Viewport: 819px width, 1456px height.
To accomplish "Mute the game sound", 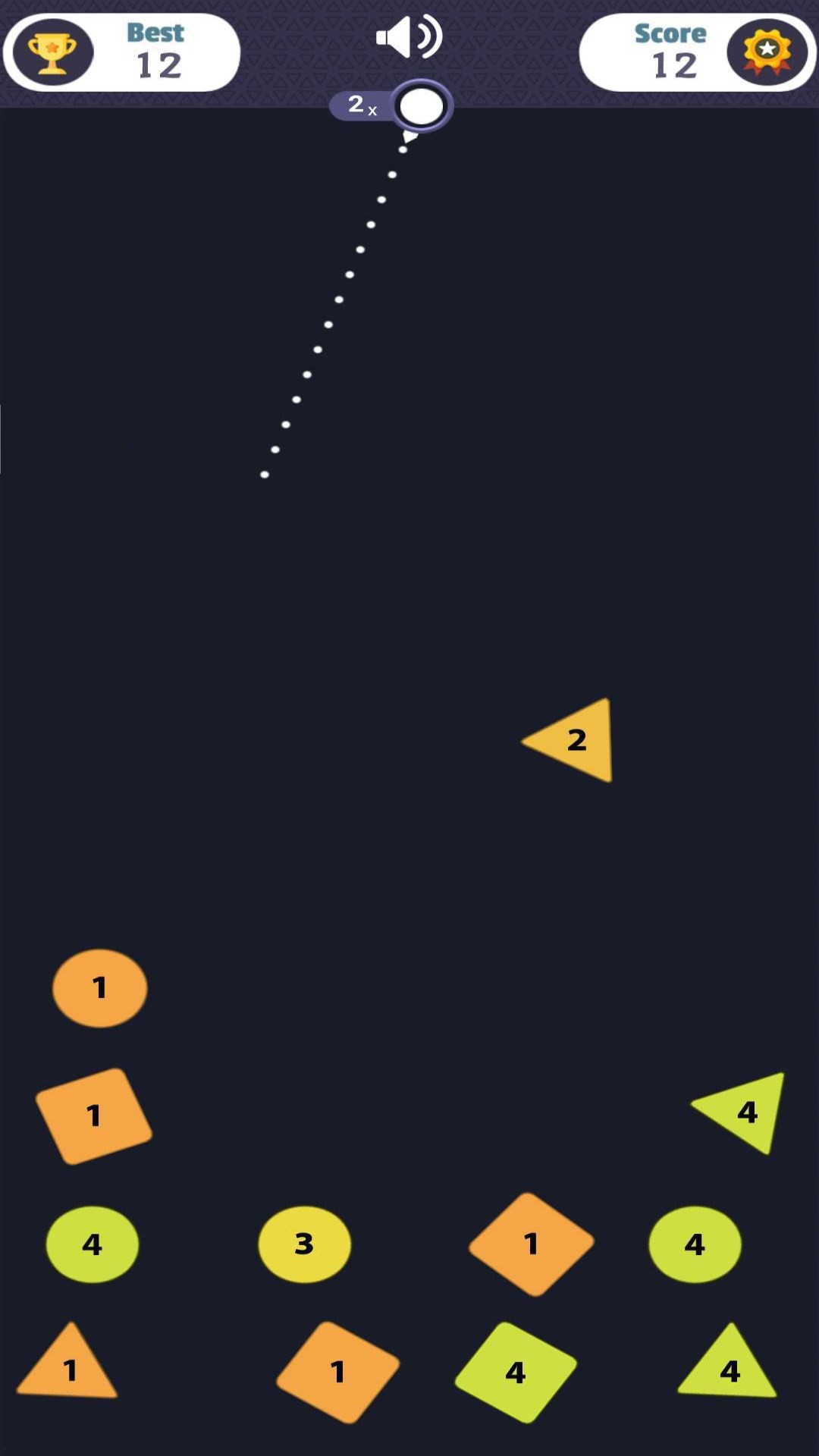I will pyautogui.click(x=409, y=36).
